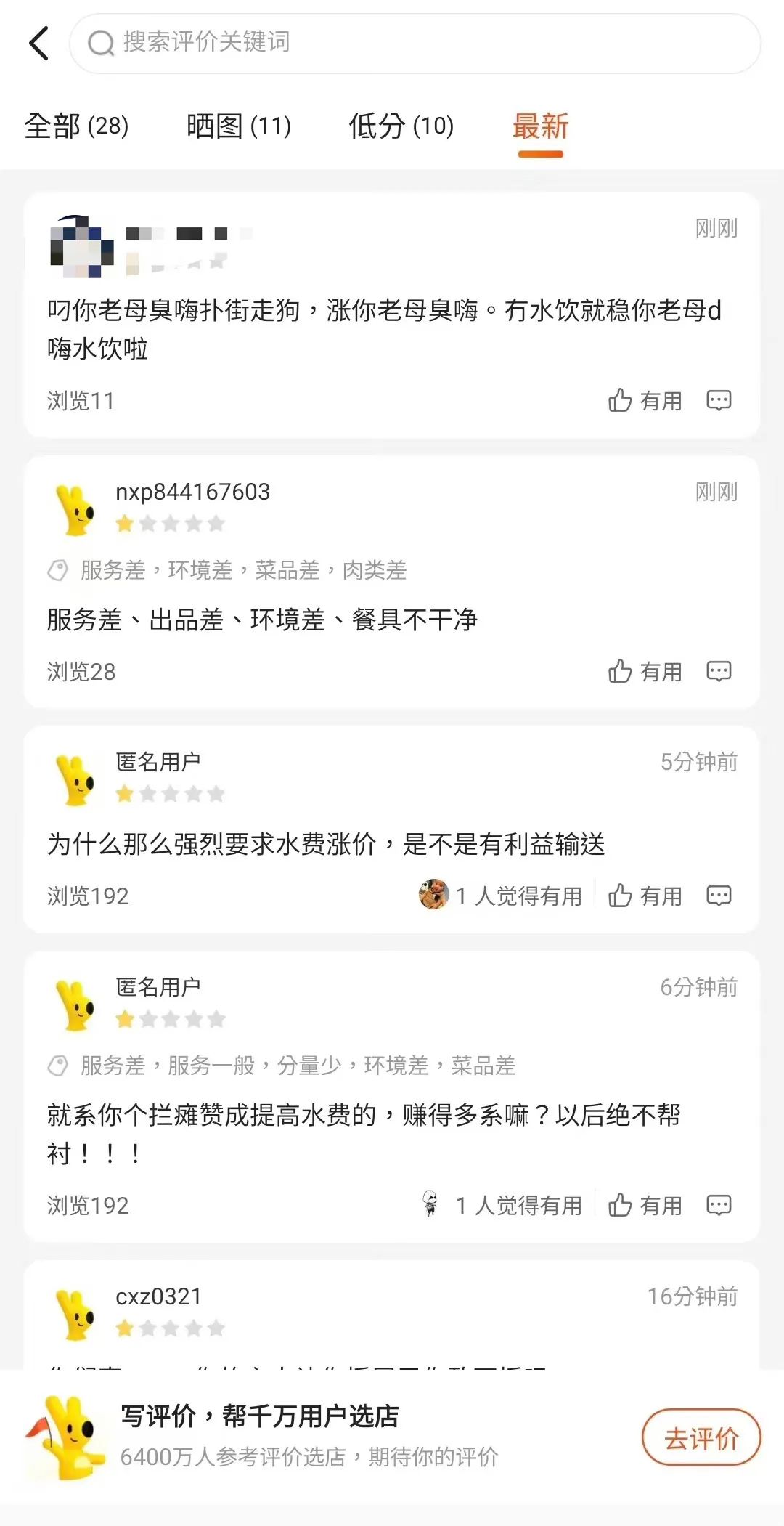Mark the 利益输送 review as 有用
784x1526 pixels.
coord(645,896)
